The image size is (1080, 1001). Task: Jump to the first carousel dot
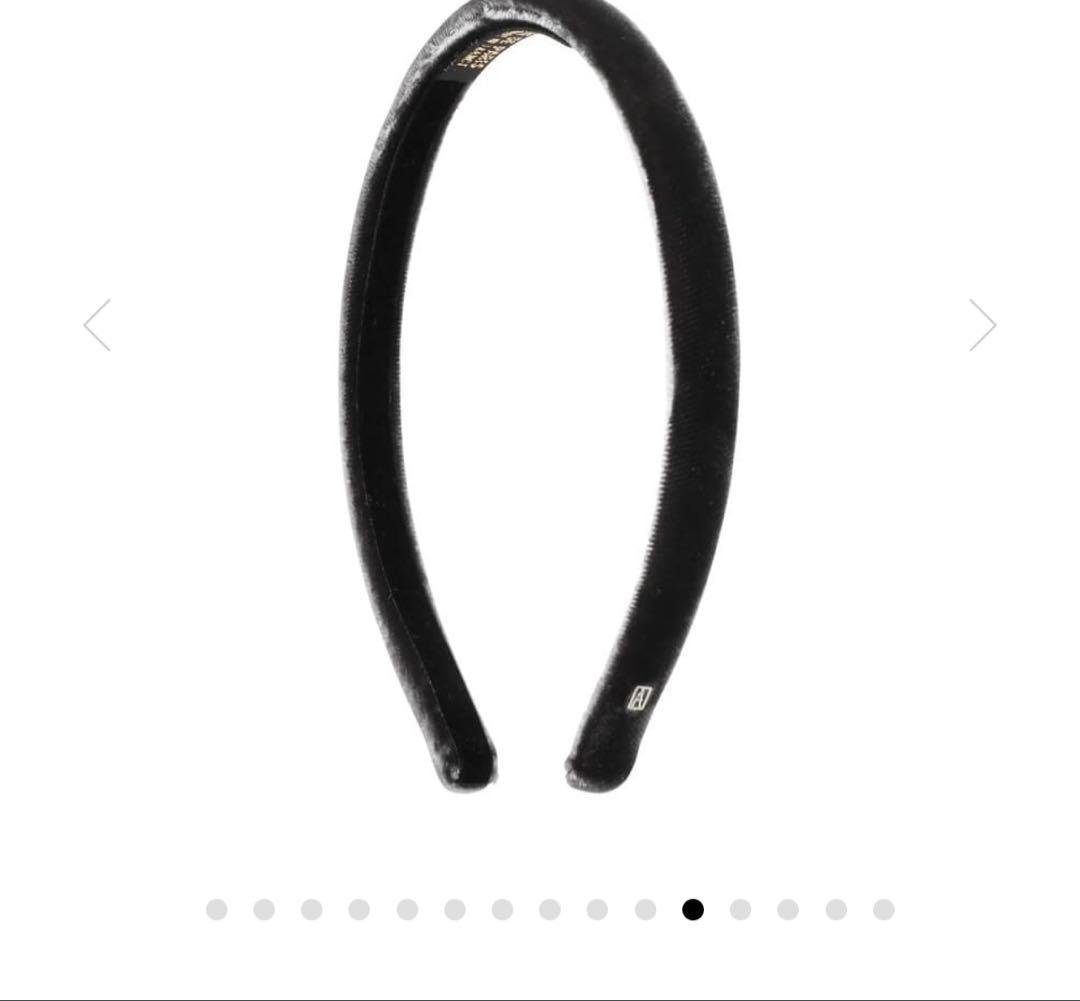click(x=217, y=909)
